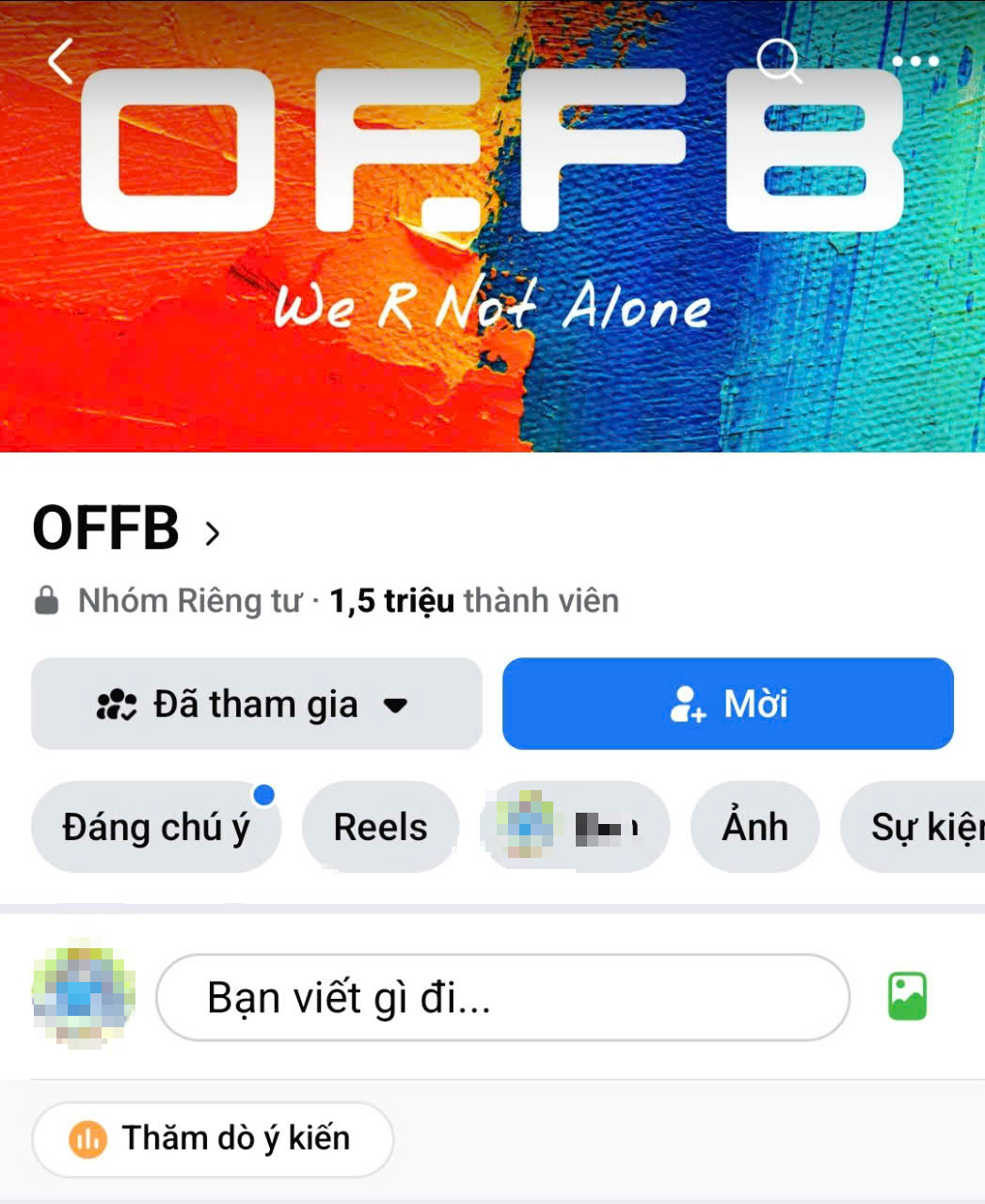Click the Bạn viết gì đi post input field
The image size is (985, 1204).
[501, 997]
